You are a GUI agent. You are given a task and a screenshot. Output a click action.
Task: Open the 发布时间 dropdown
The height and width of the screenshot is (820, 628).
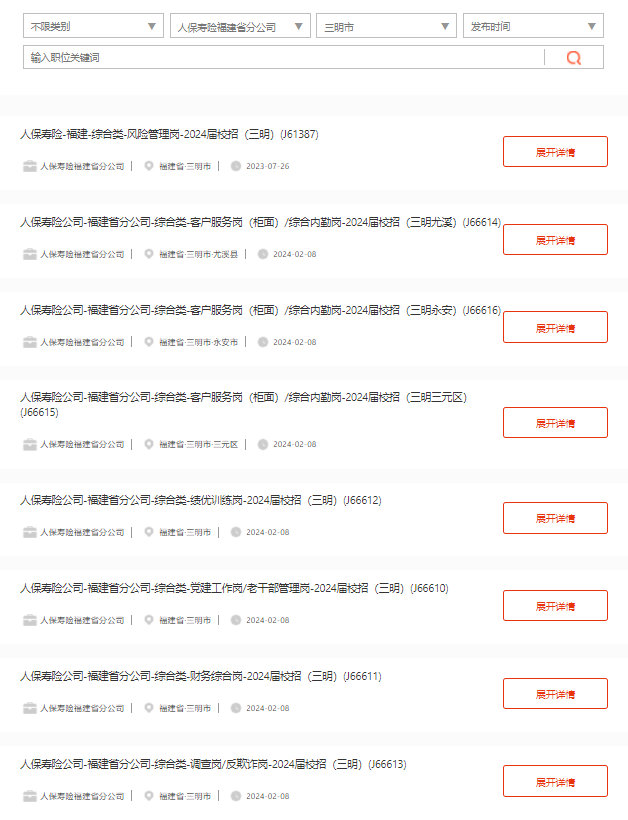tap(533, 26)
